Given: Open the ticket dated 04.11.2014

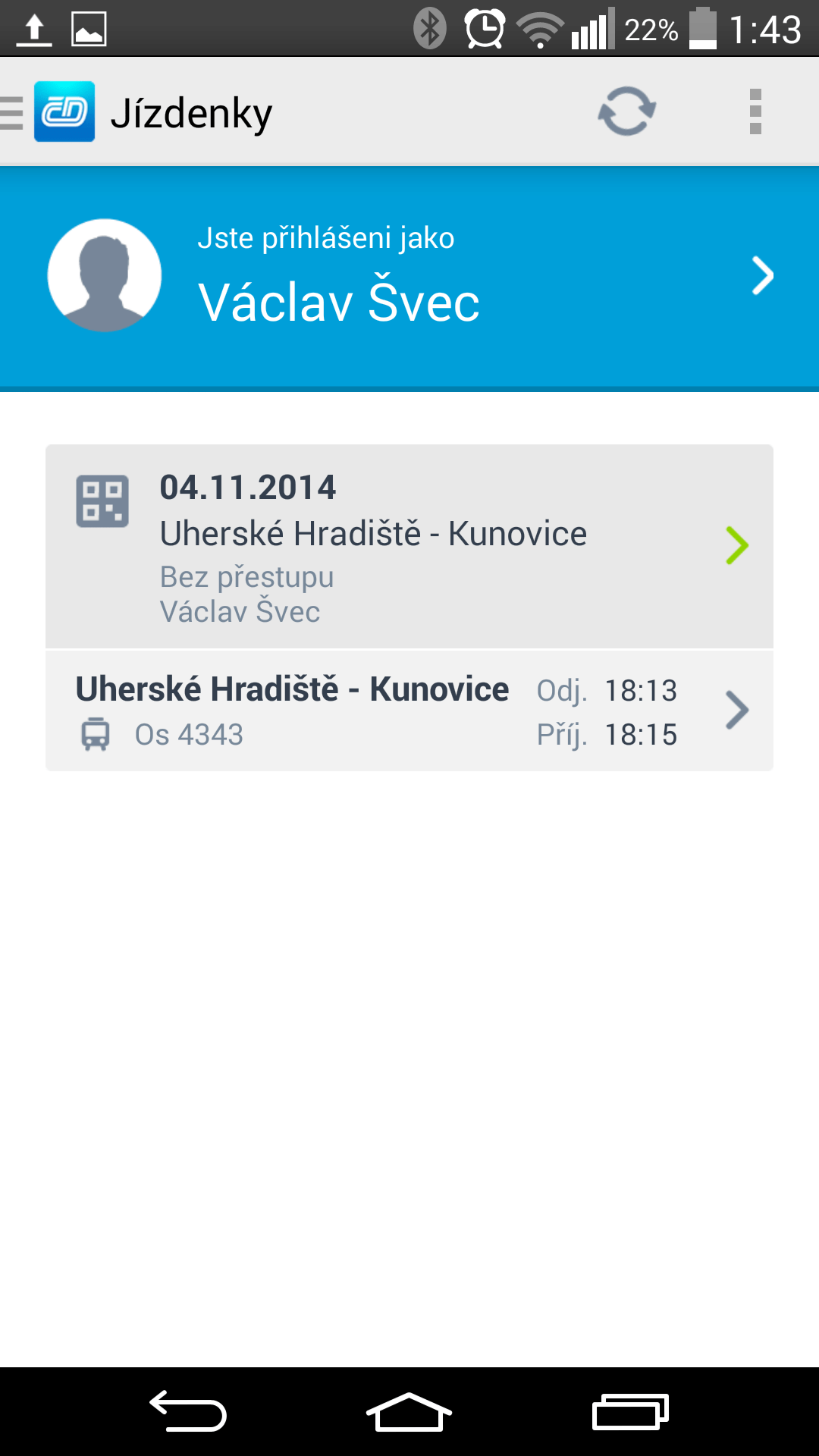Looking at the screenshot, I should click(x=409, y=546).
